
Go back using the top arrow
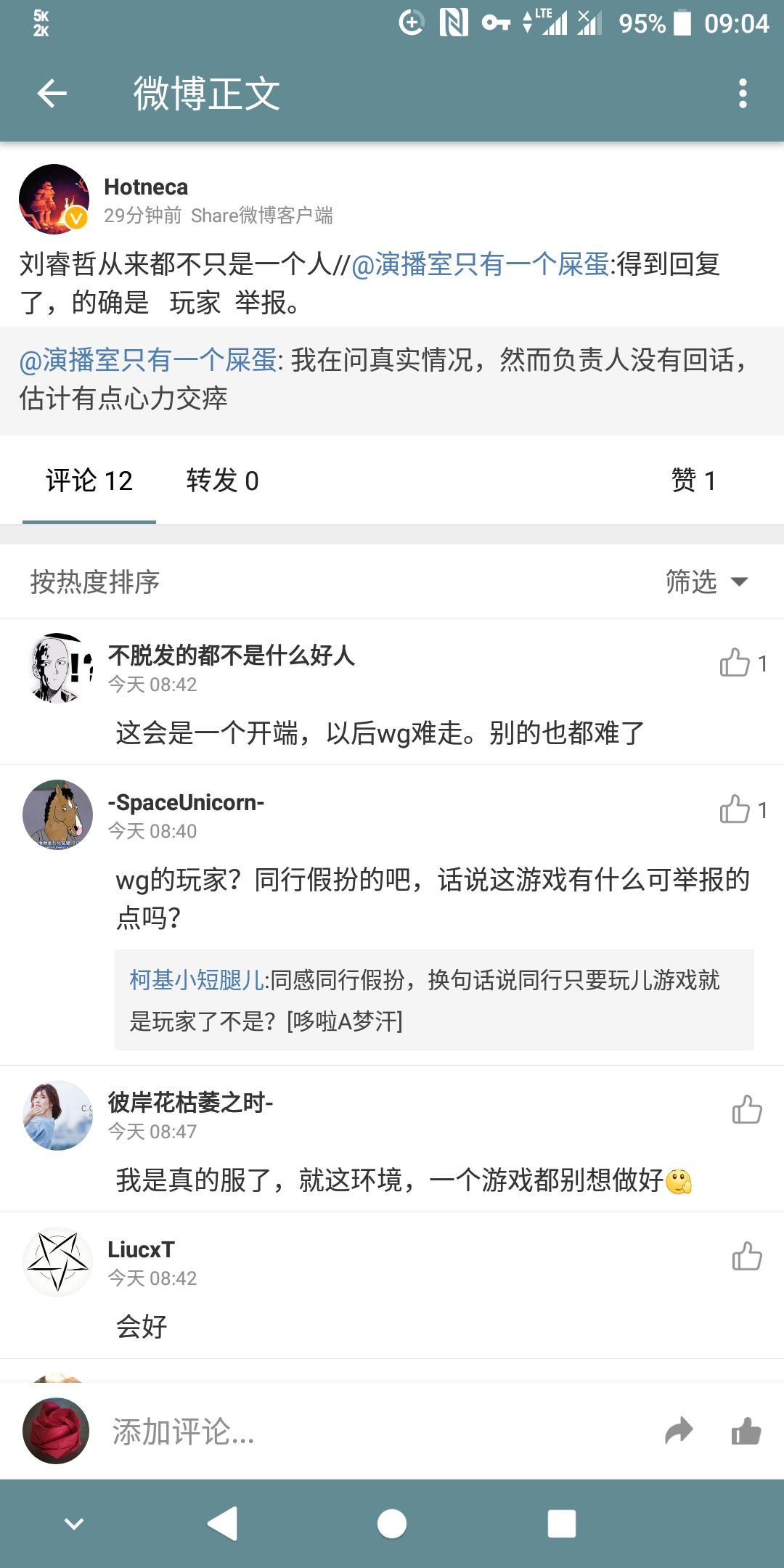click(x=52, y=94)
